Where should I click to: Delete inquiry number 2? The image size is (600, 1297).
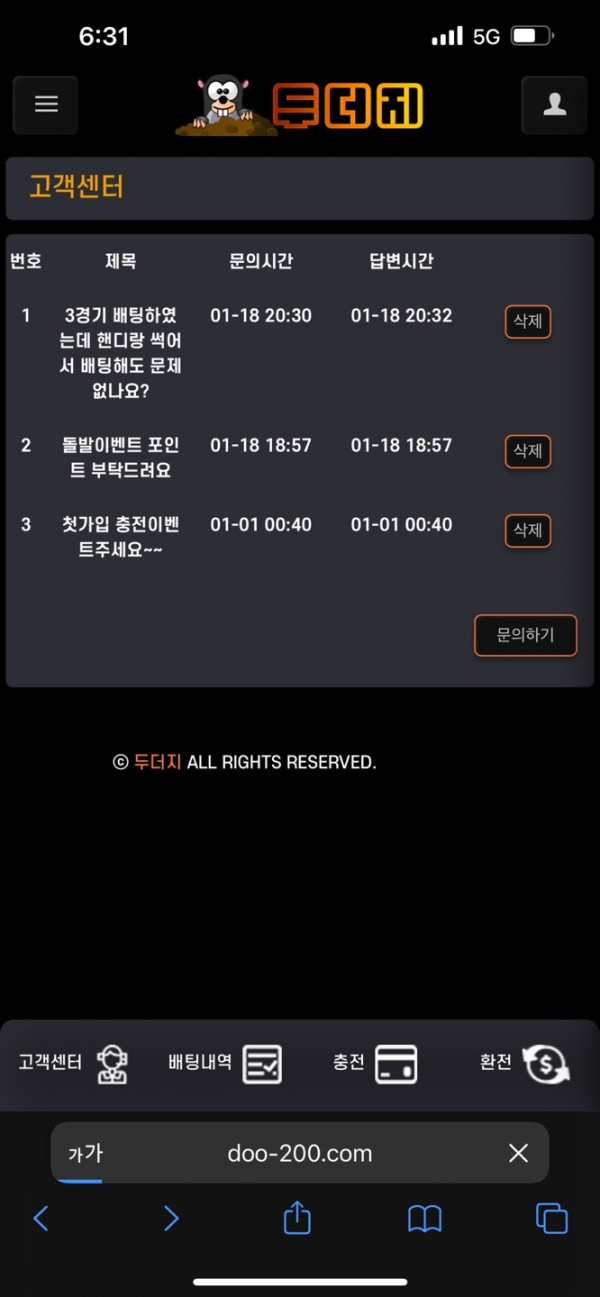tap(527, 451)
